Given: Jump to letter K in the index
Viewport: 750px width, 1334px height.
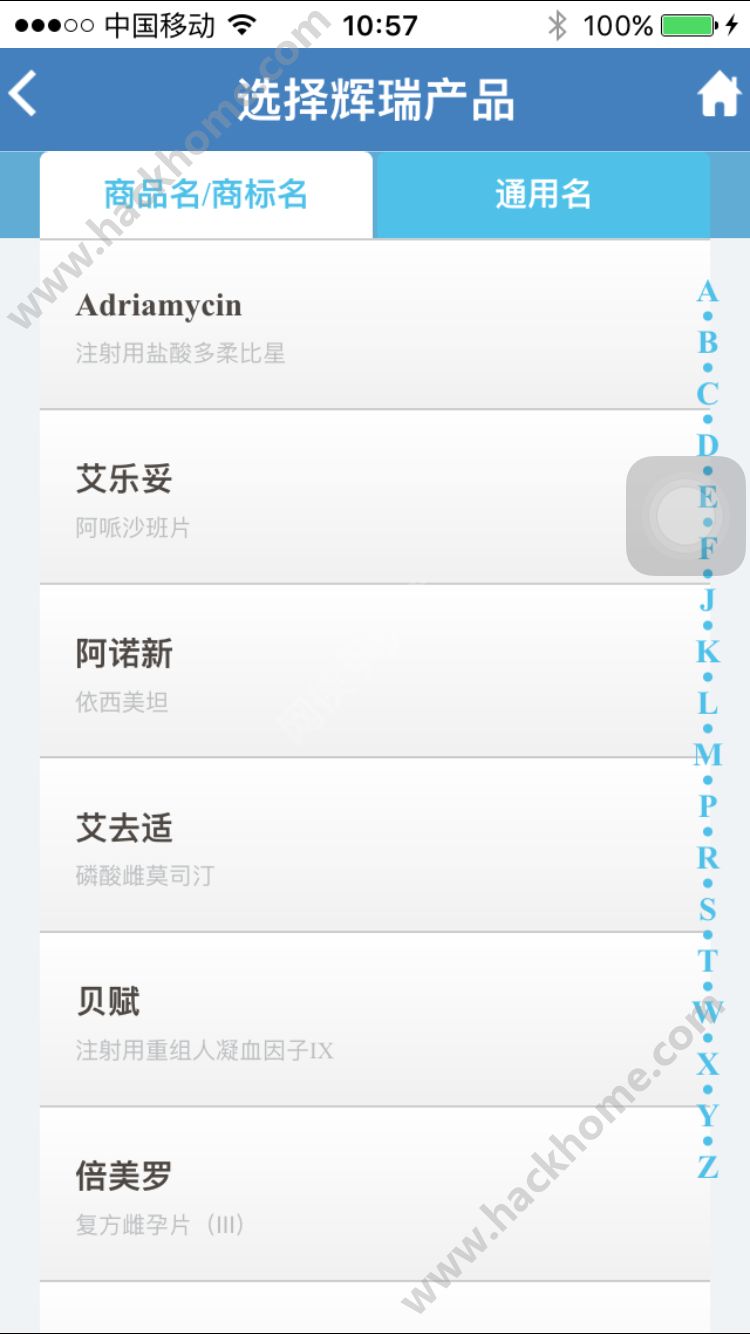Looking at the screenshot, I should coord(707,651).
